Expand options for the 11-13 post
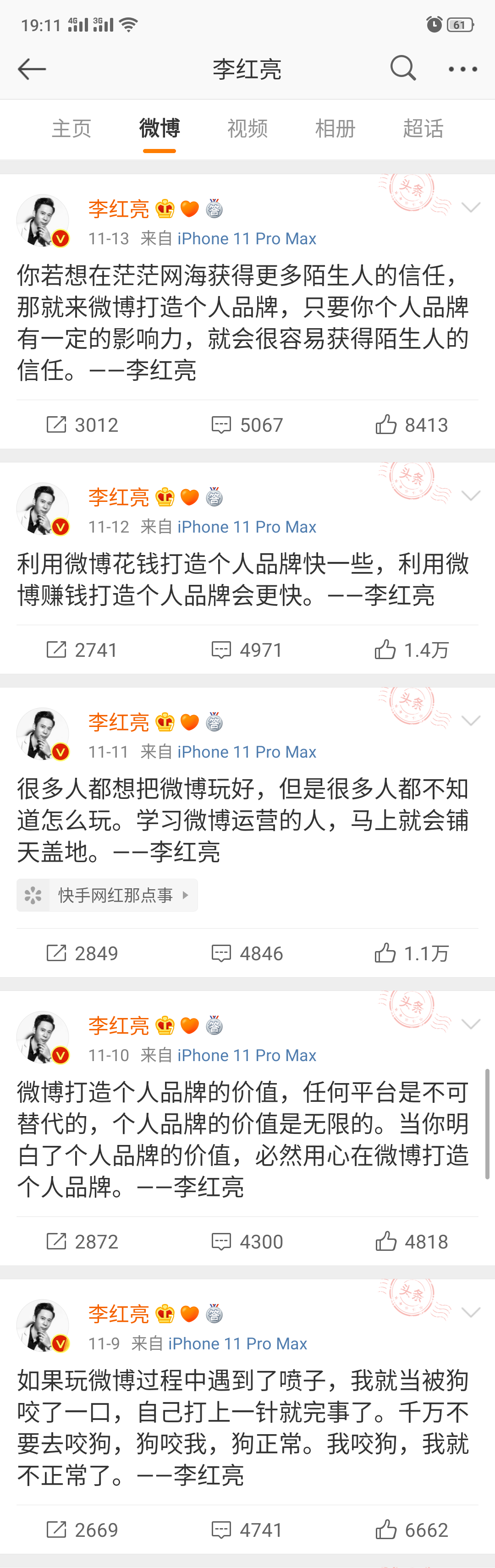The height and width of the screenshot is (1568, 495). point(471,208)
